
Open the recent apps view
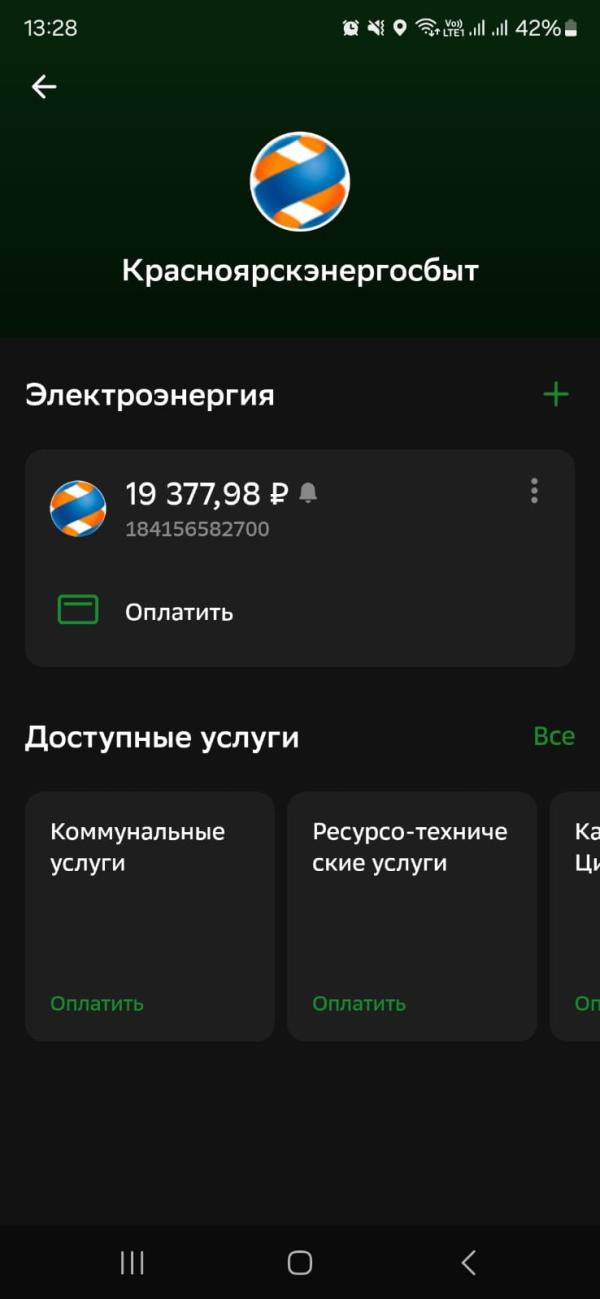(132, 1263)
